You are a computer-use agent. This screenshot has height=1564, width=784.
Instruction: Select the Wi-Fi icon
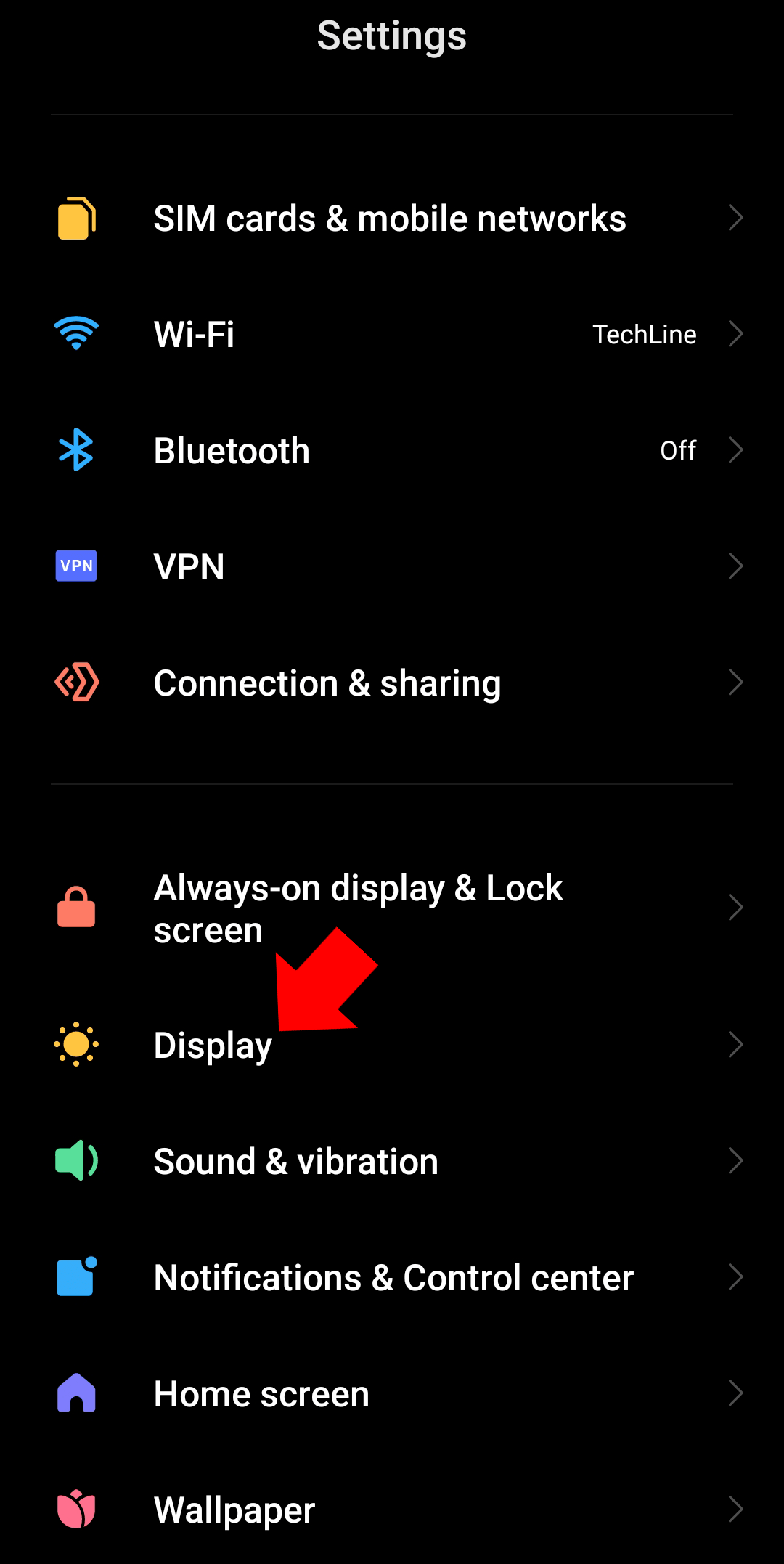click(x=75, y=333)
